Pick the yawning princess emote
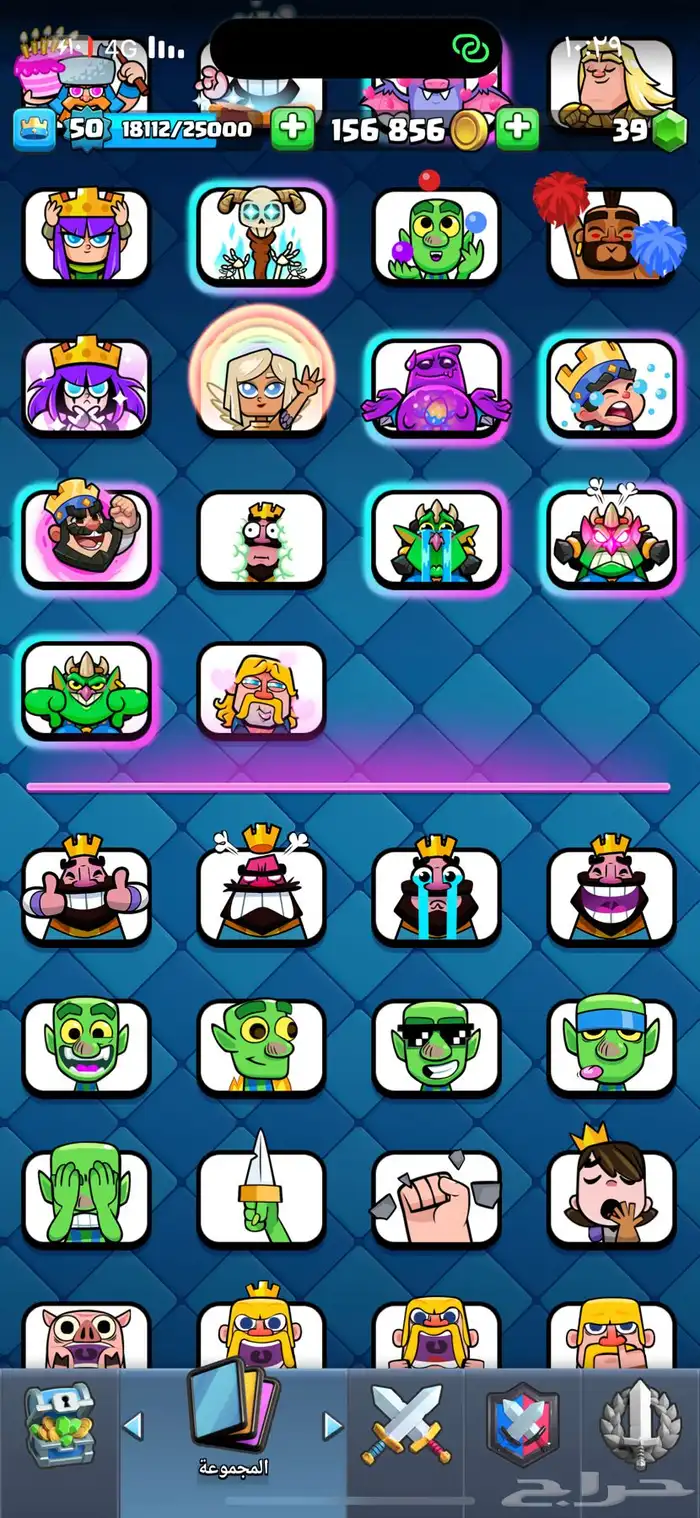700x1518 pixels. click(611, 1196)
